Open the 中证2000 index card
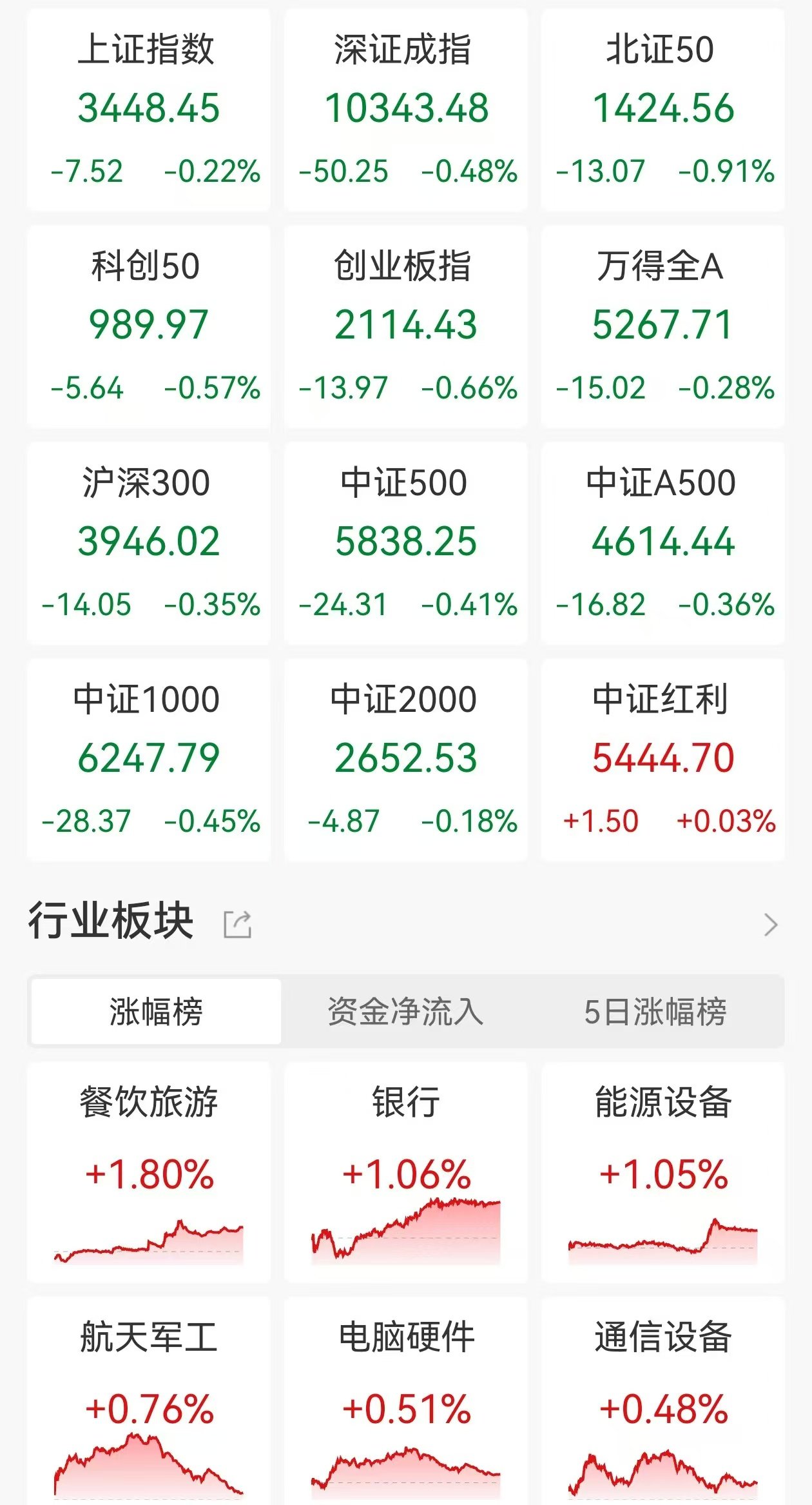 point(406,760)
